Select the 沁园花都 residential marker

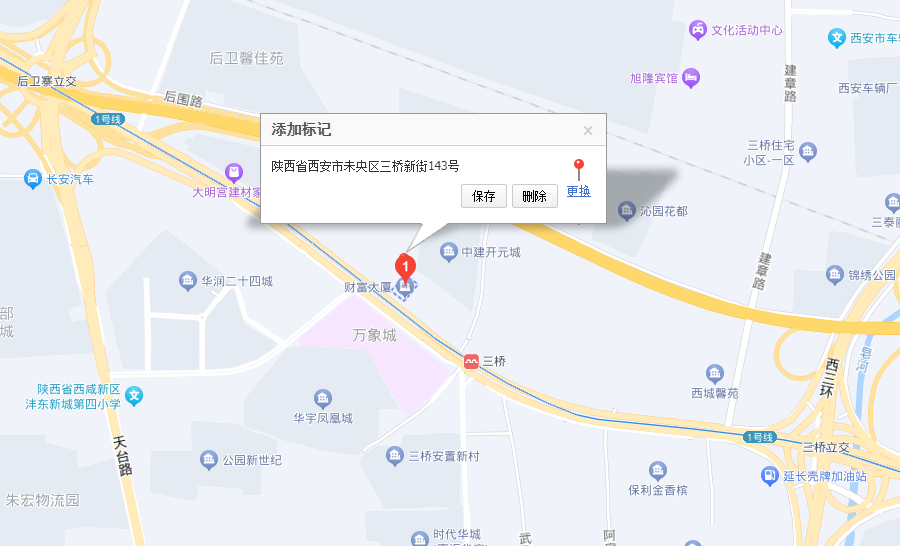point(626,210)
